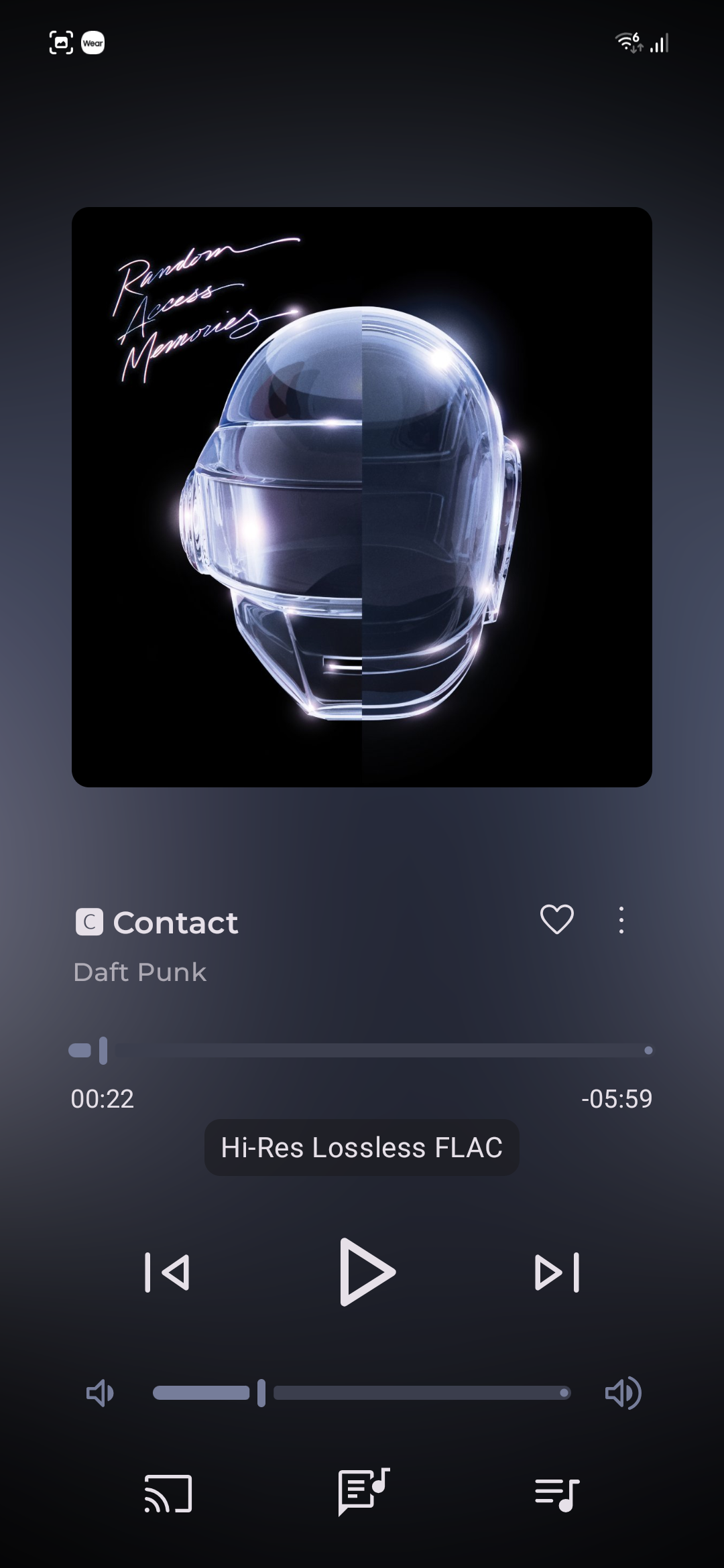
Task: Open the artist Daft Punk
Action: click(x=139, y=972)
